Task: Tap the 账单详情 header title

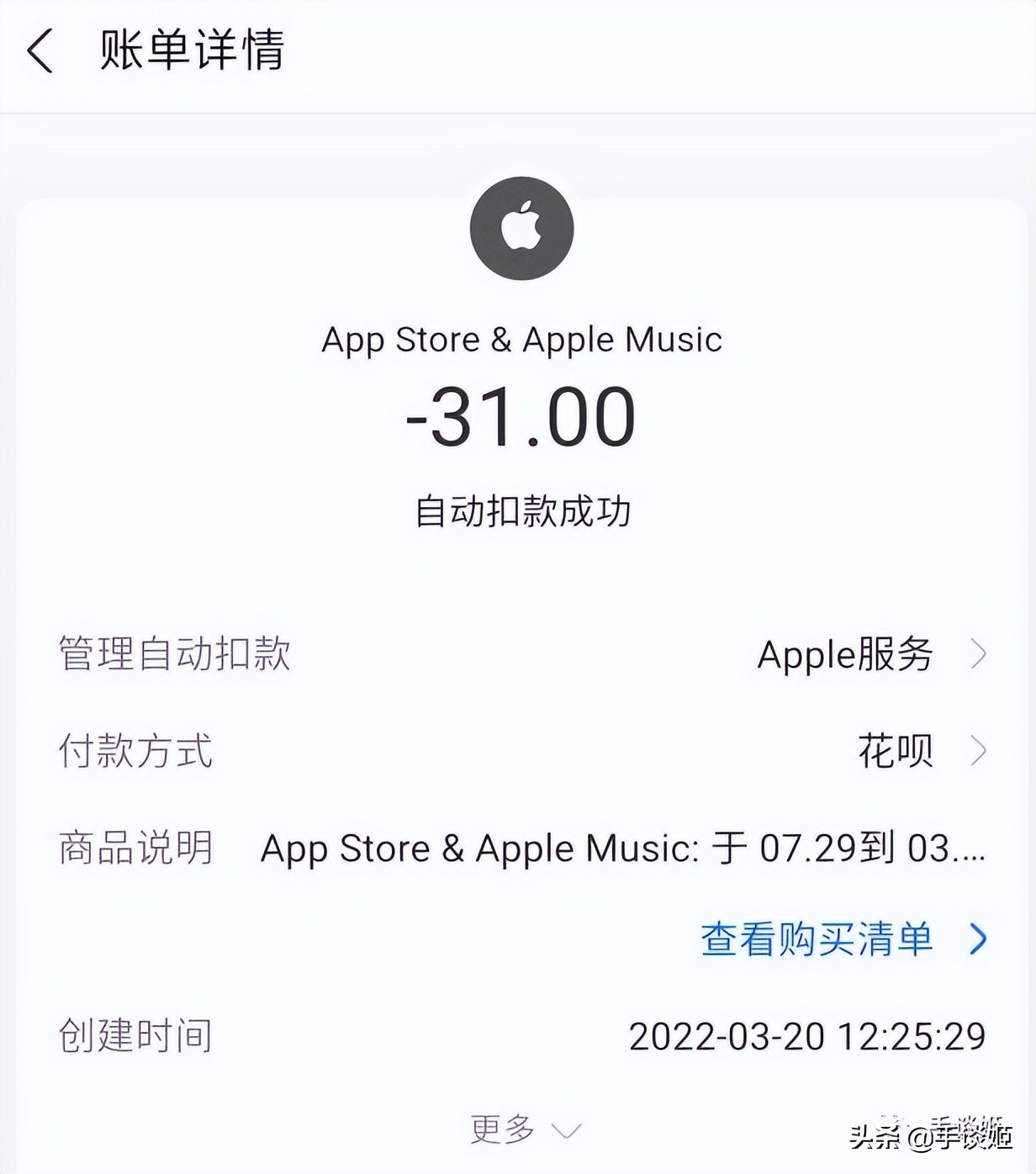Action: 192,52
